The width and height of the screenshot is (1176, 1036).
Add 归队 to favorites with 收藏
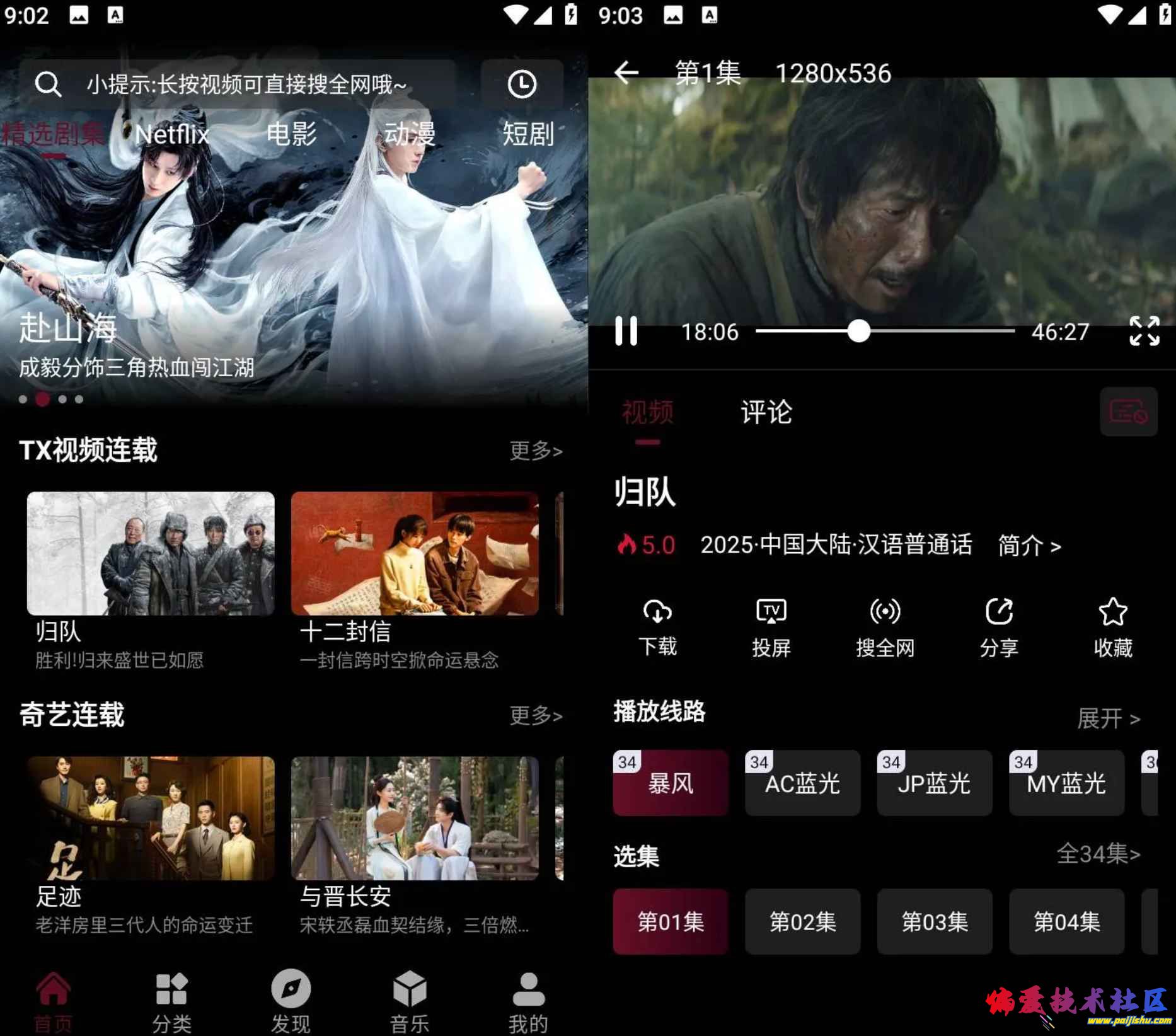pos(1112,627)
